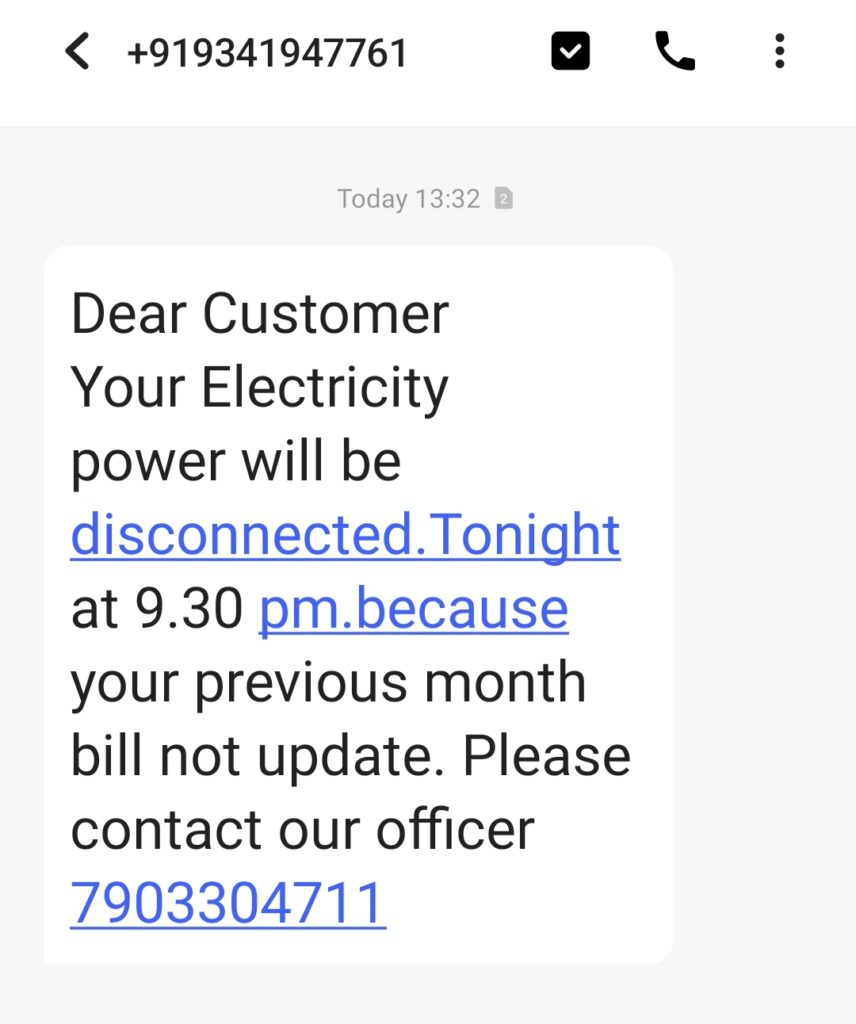Image resolution: width=856 pixels, height=1024 pixels.
Task: Open the pm.because link
Action: (x=413, y=609)
